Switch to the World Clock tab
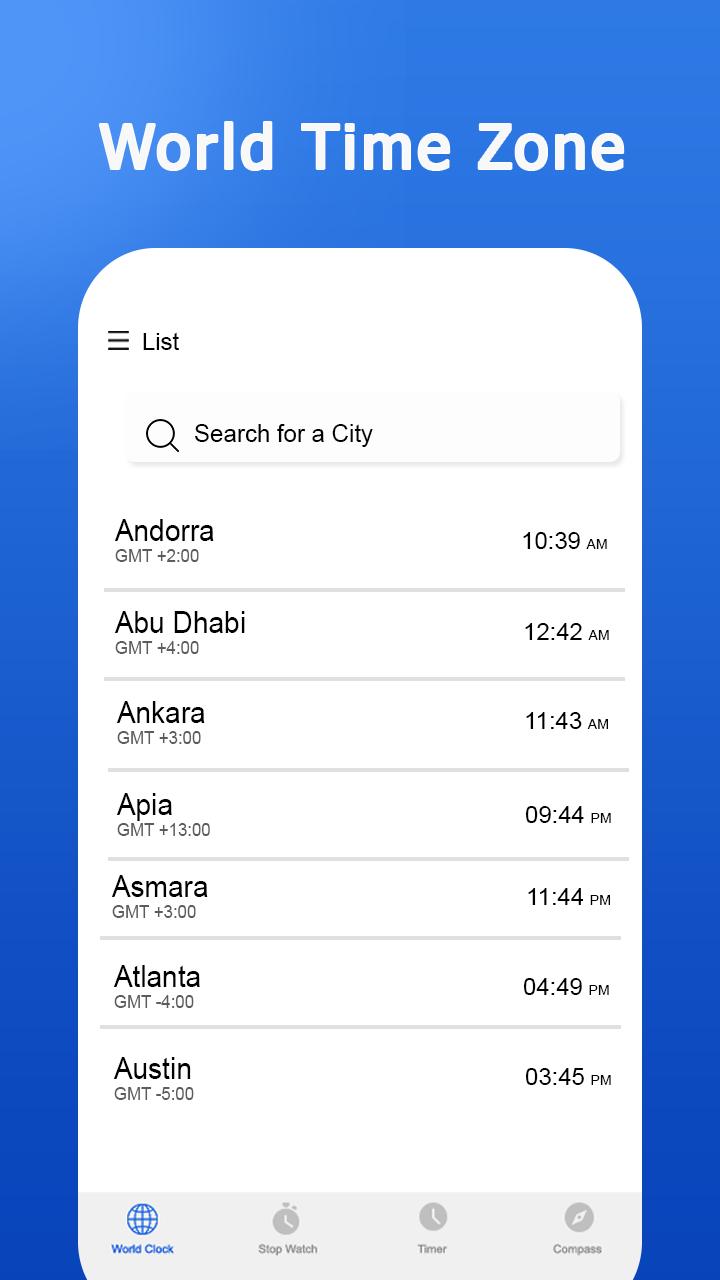 [143, 1228]
